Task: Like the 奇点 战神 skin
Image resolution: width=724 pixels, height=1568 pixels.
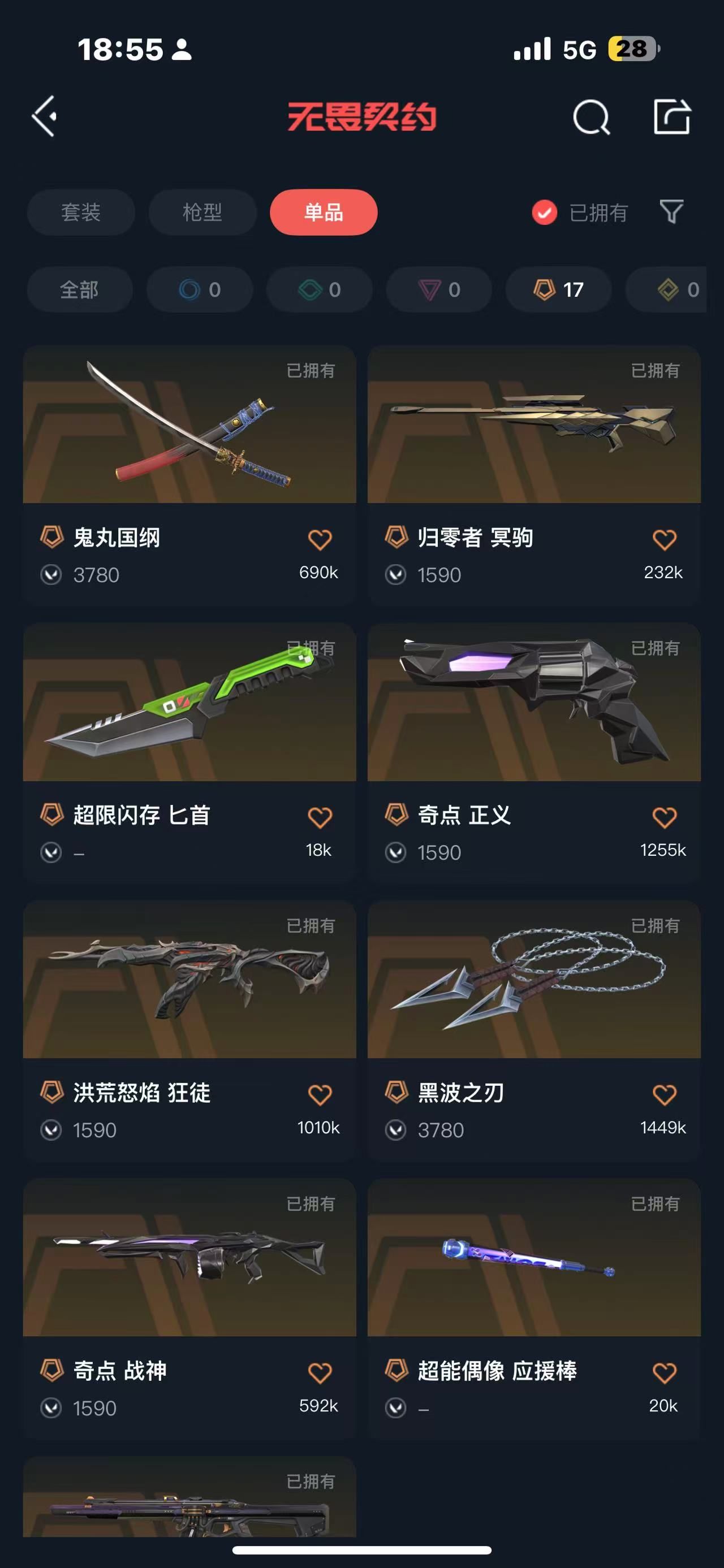Action: [320, 1373]
